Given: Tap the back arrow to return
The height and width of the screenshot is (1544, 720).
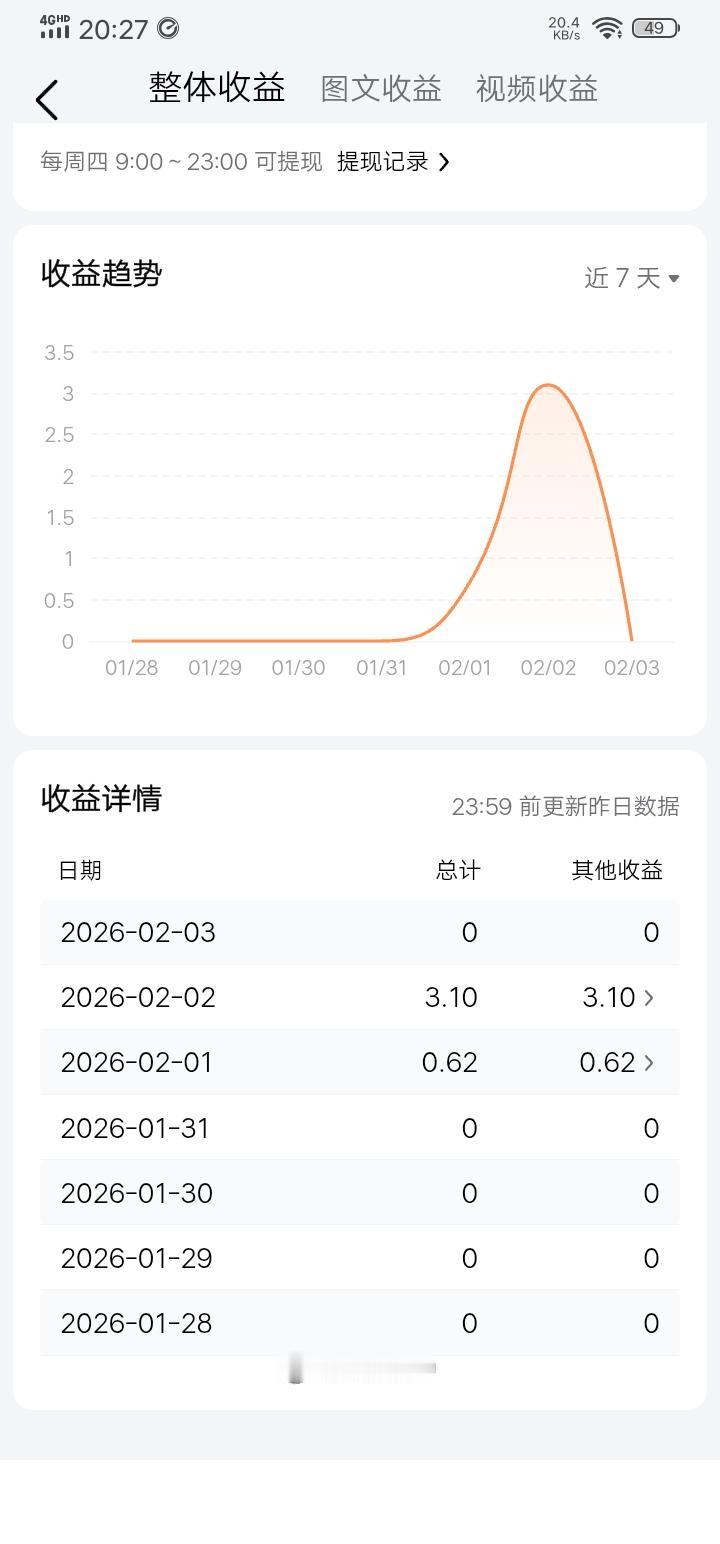Looking at the screenshot, I should pyautogui.click(x=46, y=99).
